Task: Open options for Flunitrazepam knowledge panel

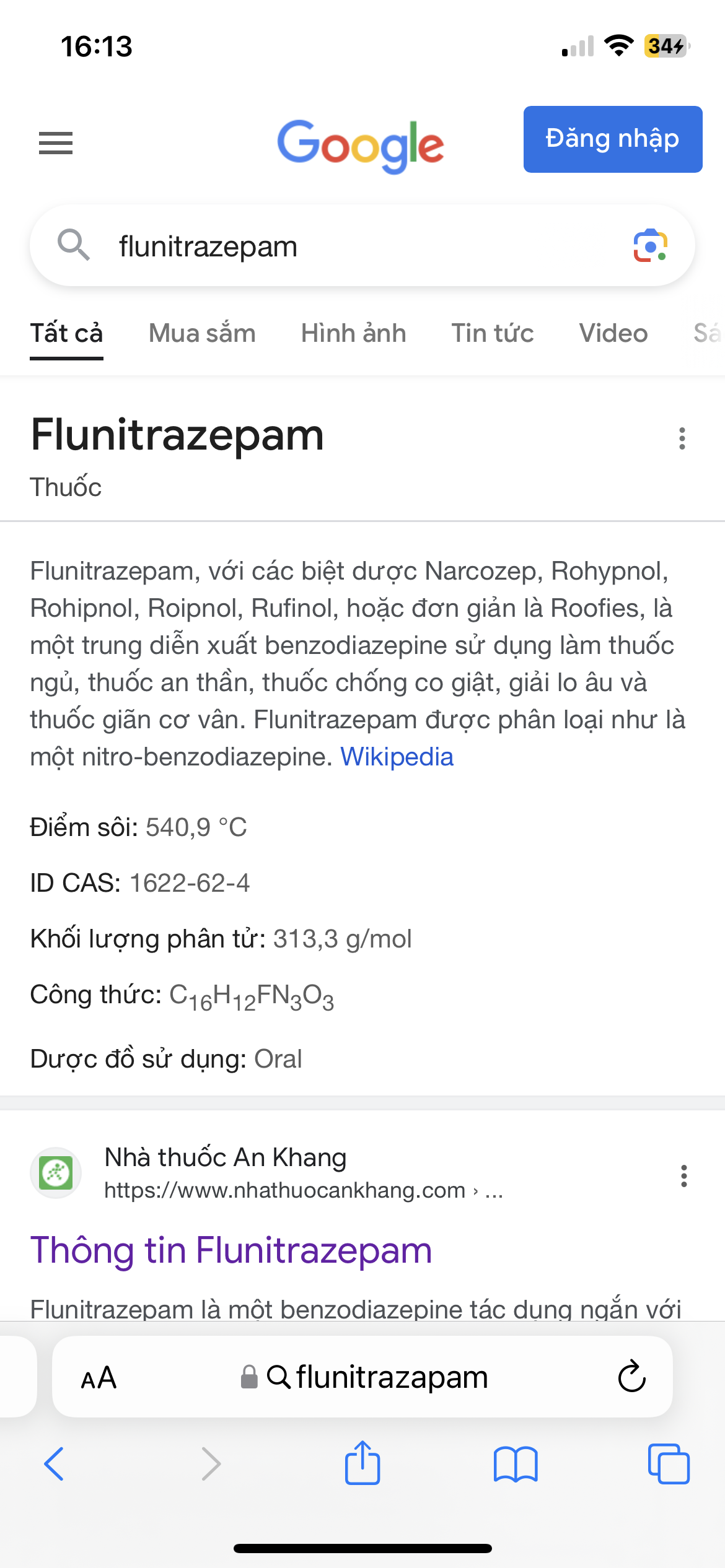Action: click(x=682, y=438)
